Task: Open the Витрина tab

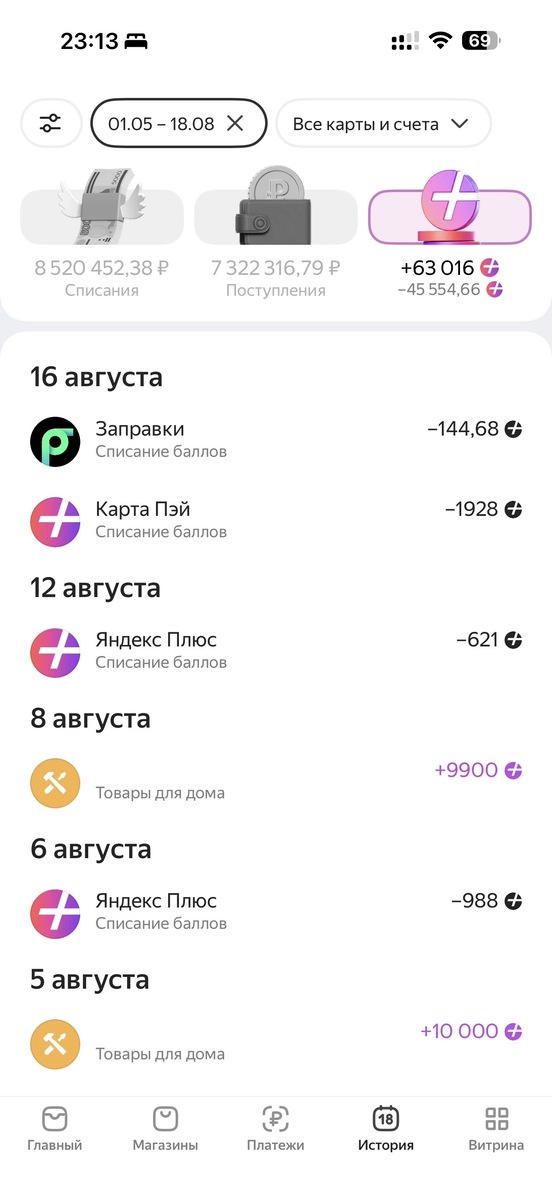Action: [x=496, y=1129]
